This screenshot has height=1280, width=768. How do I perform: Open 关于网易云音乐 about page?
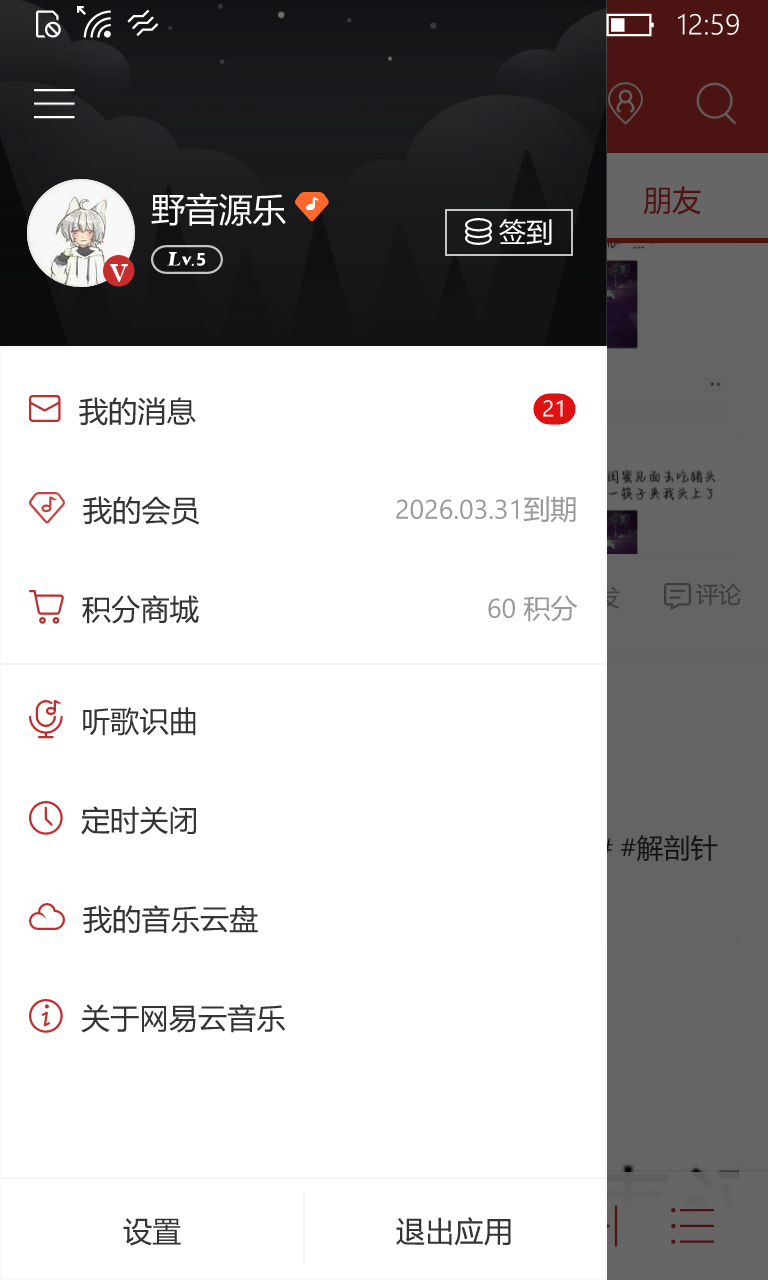pos(183,1019)
